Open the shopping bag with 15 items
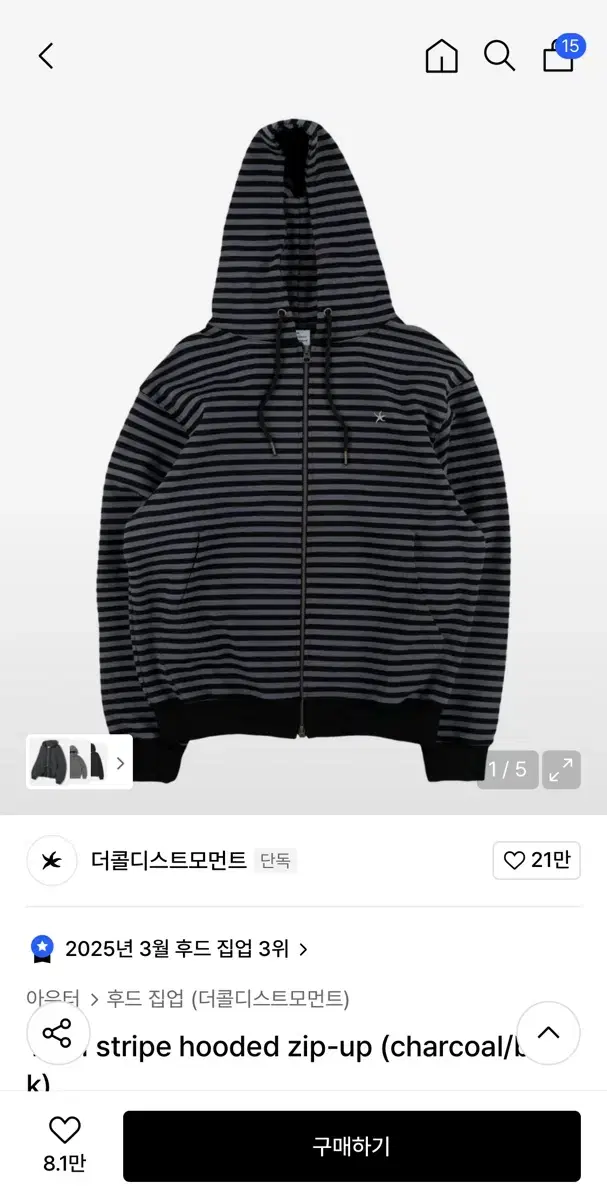Image resolution: width=607 pixels, height=1200 pixels. (560, 55)
